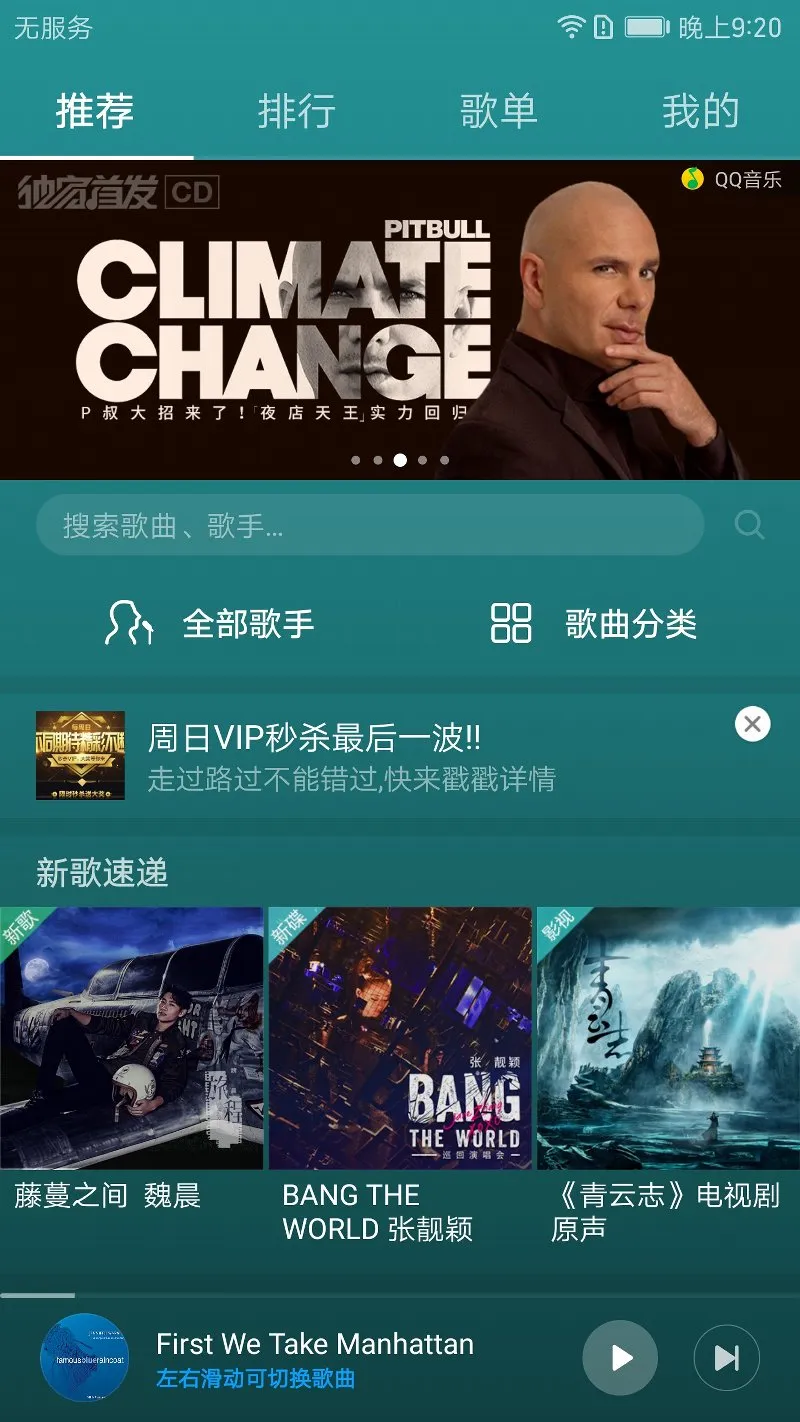Tap the magnifier search icon
Image resolution: width=800 pixels, height=1422 pixels.
click(x=749, y=525)
